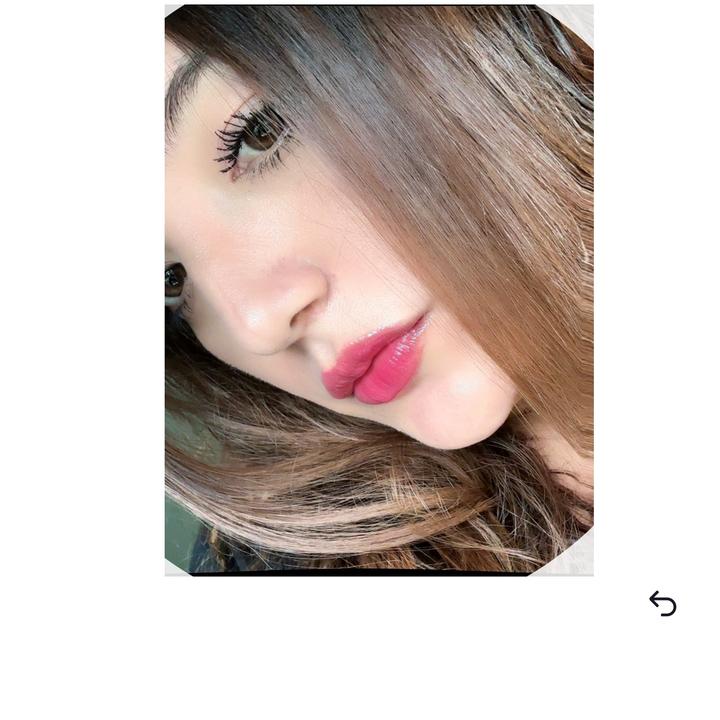The height and width of the screenshot is (720, 720).
Task: Tap the undo arrow icon
Action: coord(662,603)
